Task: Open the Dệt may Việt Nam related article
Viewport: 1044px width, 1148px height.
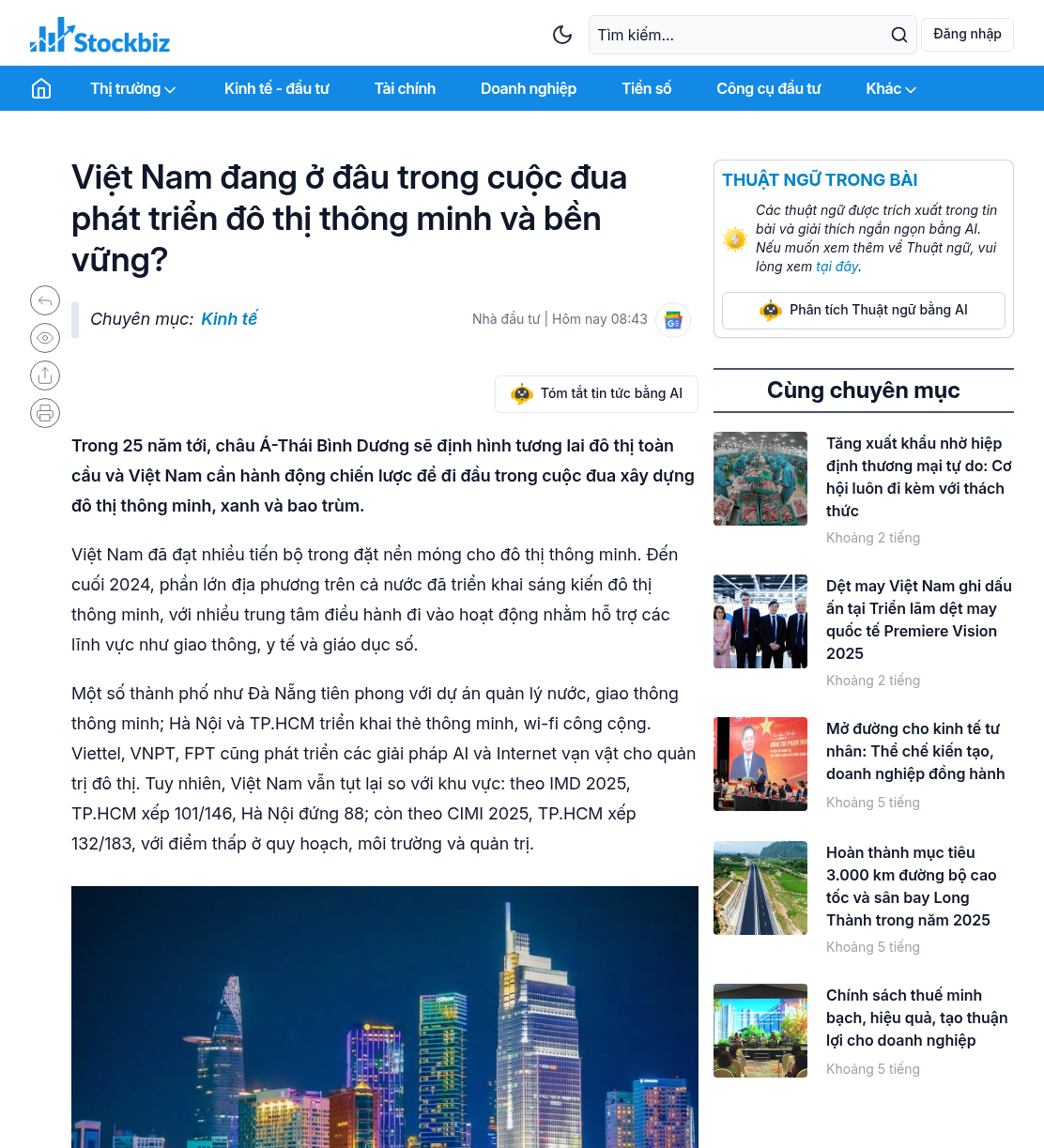Action: coord(919,620)
